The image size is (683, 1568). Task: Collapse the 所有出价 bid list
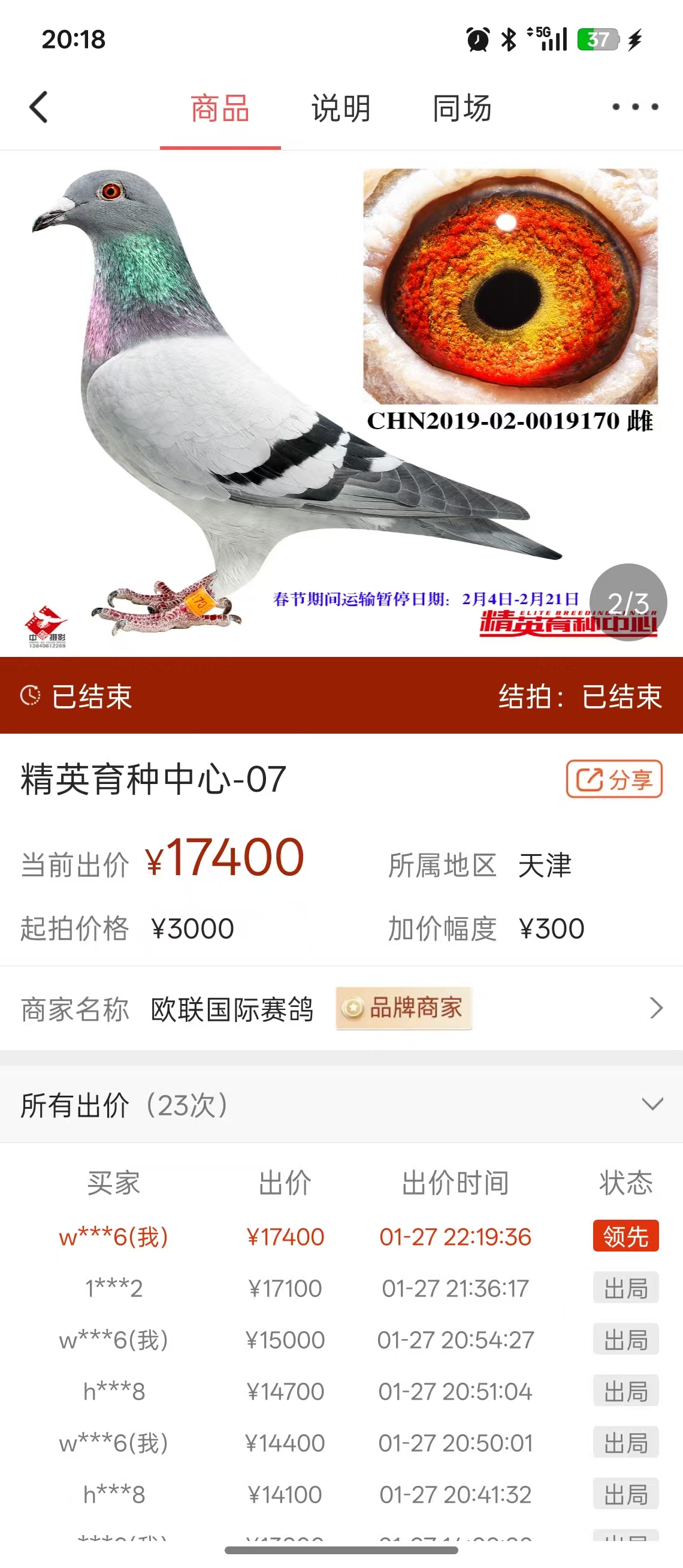coord(652,1104)
